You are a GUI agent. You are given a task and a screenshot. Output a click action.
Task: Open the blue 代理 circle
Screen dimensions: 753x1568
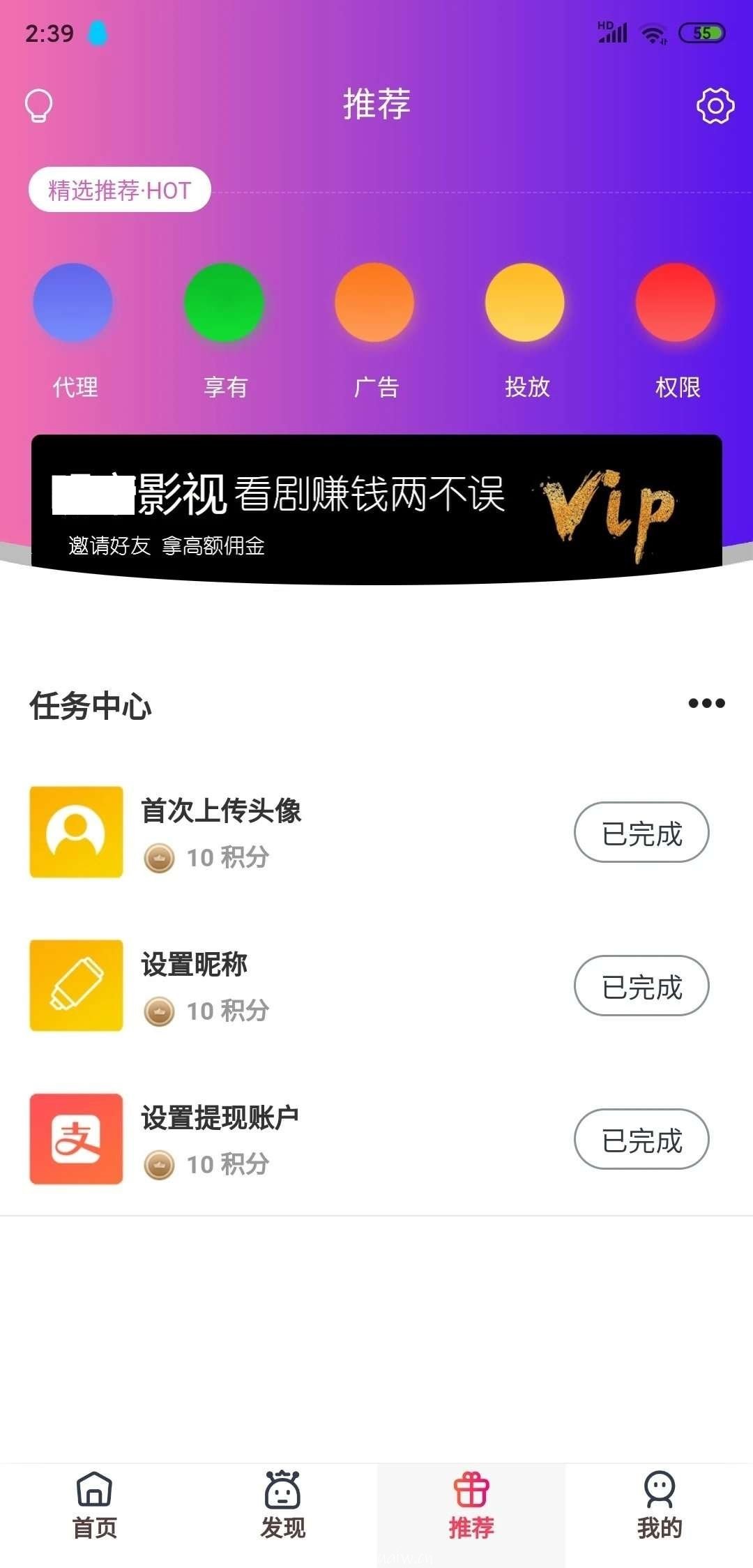coord(73,303)
